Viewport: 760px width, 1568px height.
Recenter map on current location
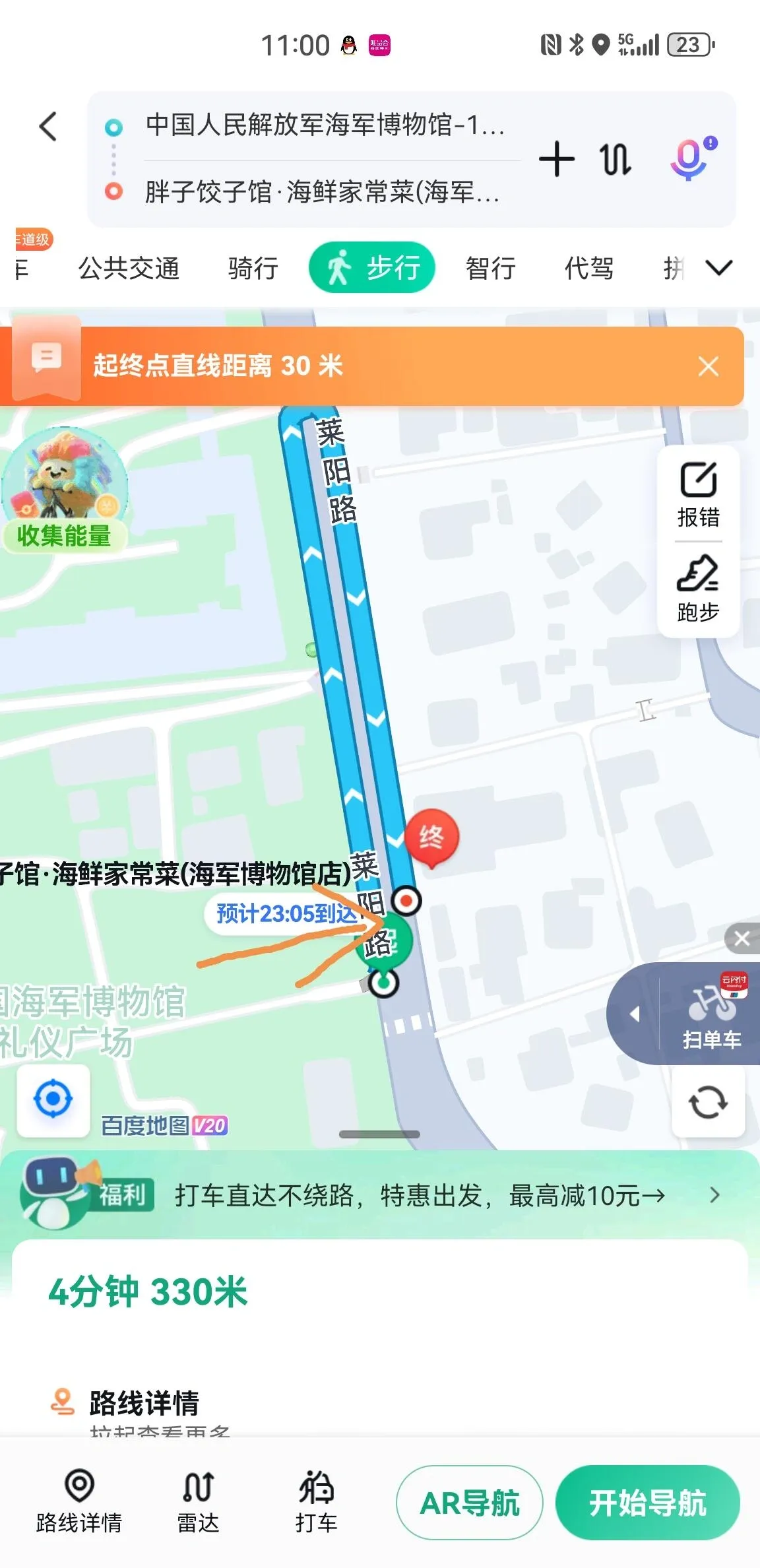coord(53,1100)
